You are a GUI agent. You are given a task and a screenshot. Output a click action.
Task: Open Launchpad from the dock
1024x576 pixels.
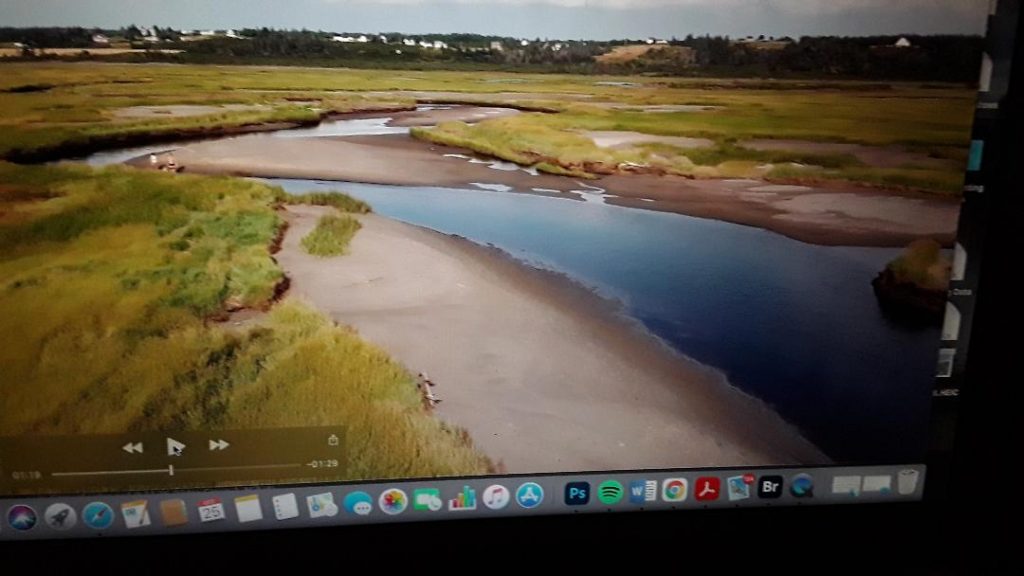pos(60,516)
